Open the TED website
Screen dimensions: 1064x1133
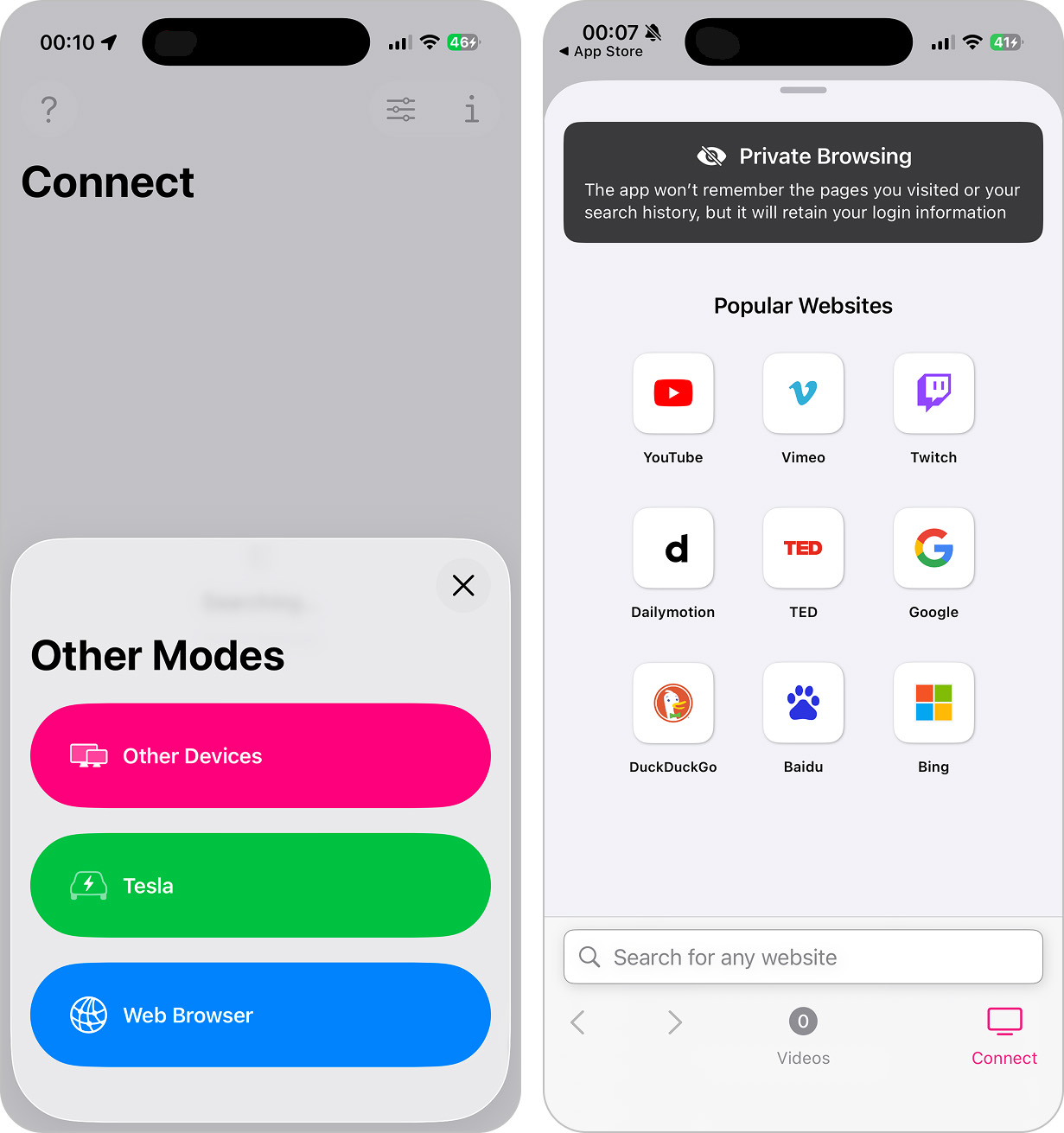click(x=803, y=548)
